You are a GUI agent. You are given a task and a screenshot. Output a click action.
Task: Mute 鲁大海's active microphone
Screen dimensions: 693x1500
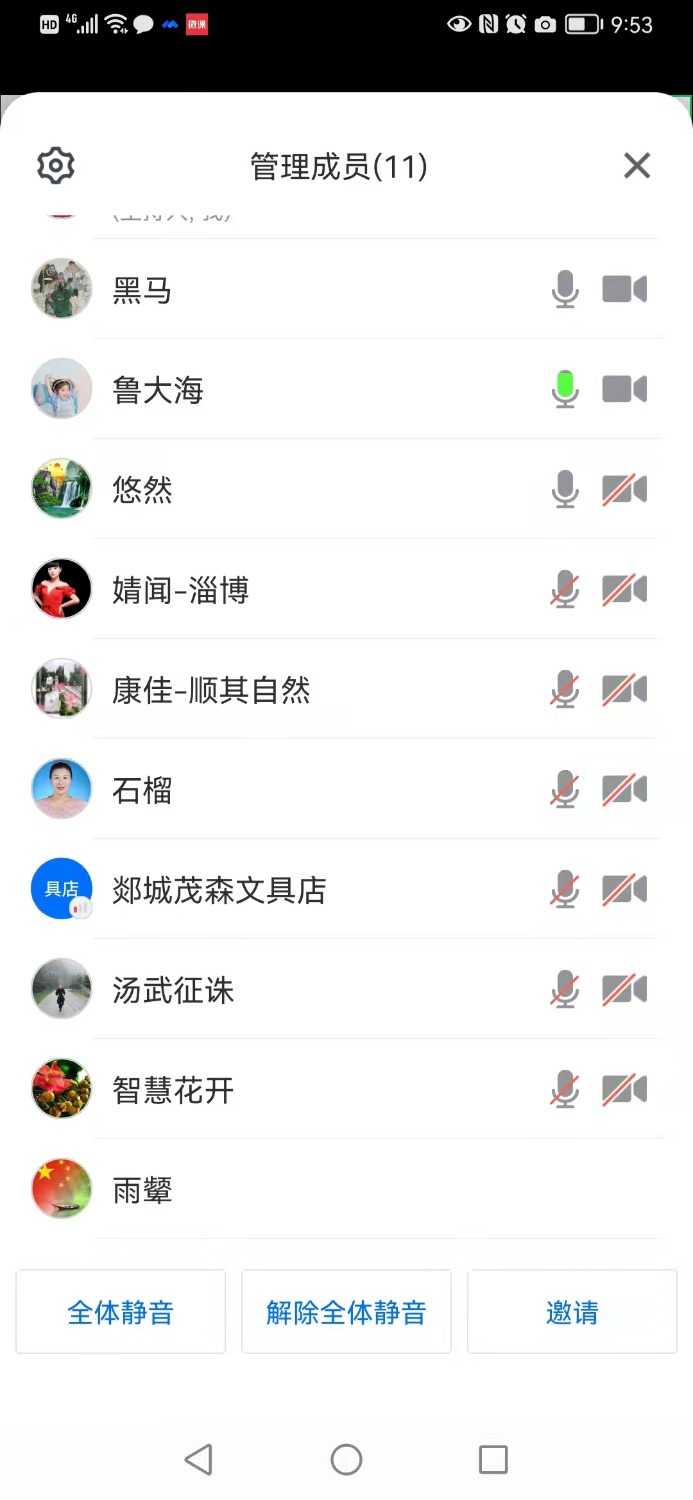pyautogui.click(x=565, y=389)
